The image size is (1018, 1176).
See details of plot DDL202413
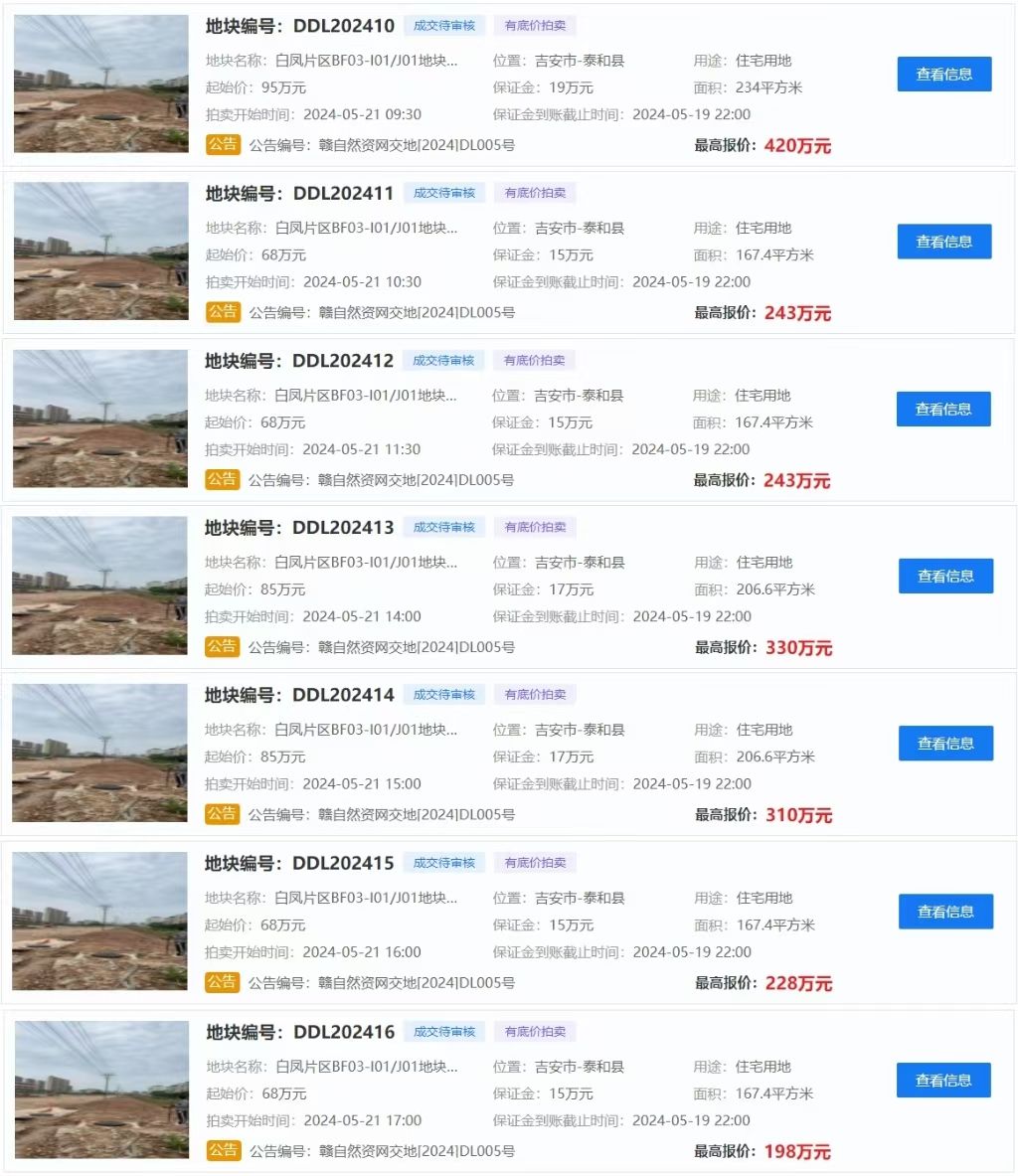pyautogui.click(x=944, y=576)
